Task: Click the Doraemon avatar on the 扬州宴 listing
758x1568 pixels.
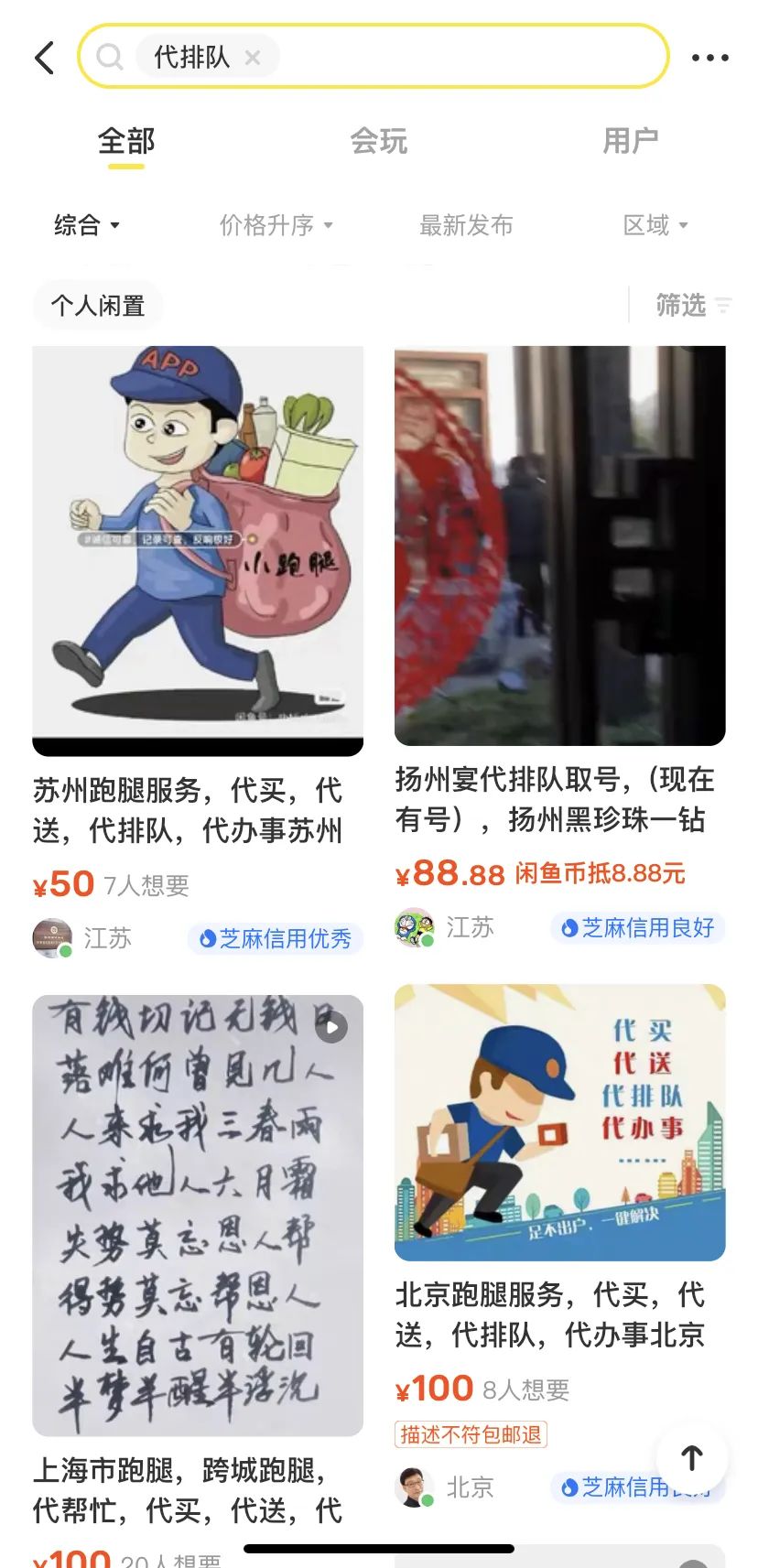Action: tap(415, 926)
